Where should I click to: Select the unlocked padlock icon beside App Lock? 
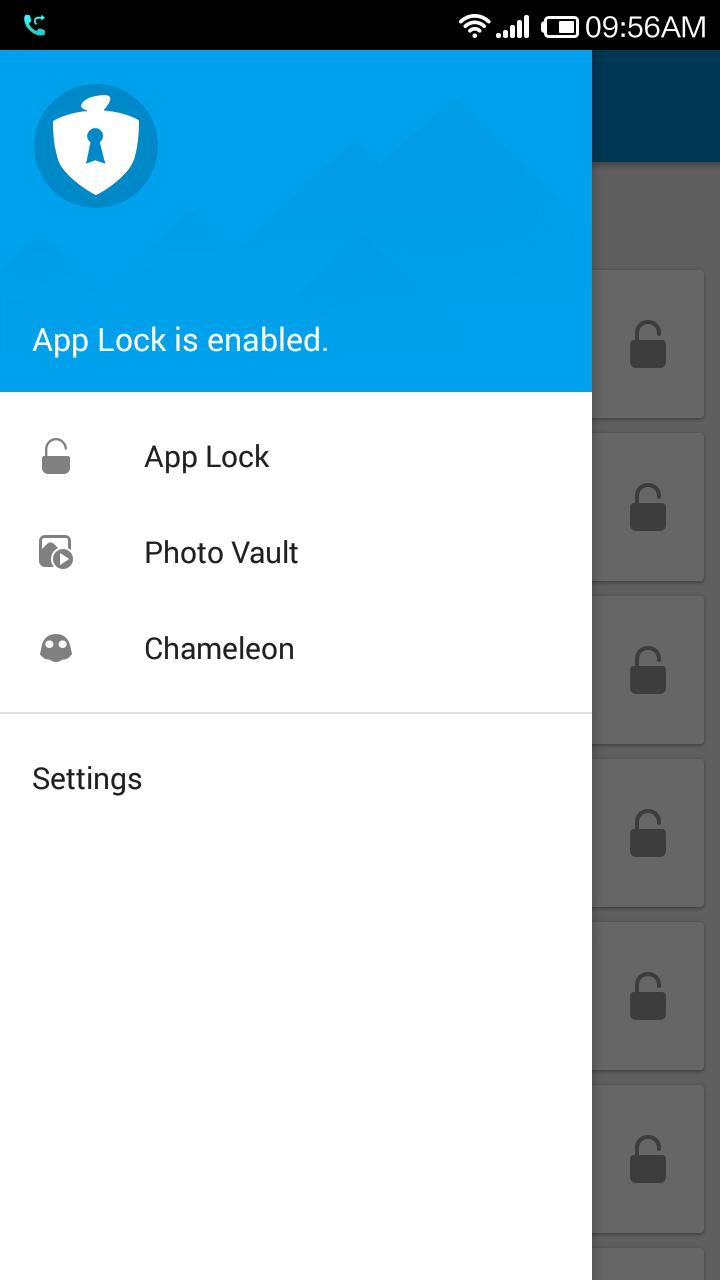coord(55,456)
